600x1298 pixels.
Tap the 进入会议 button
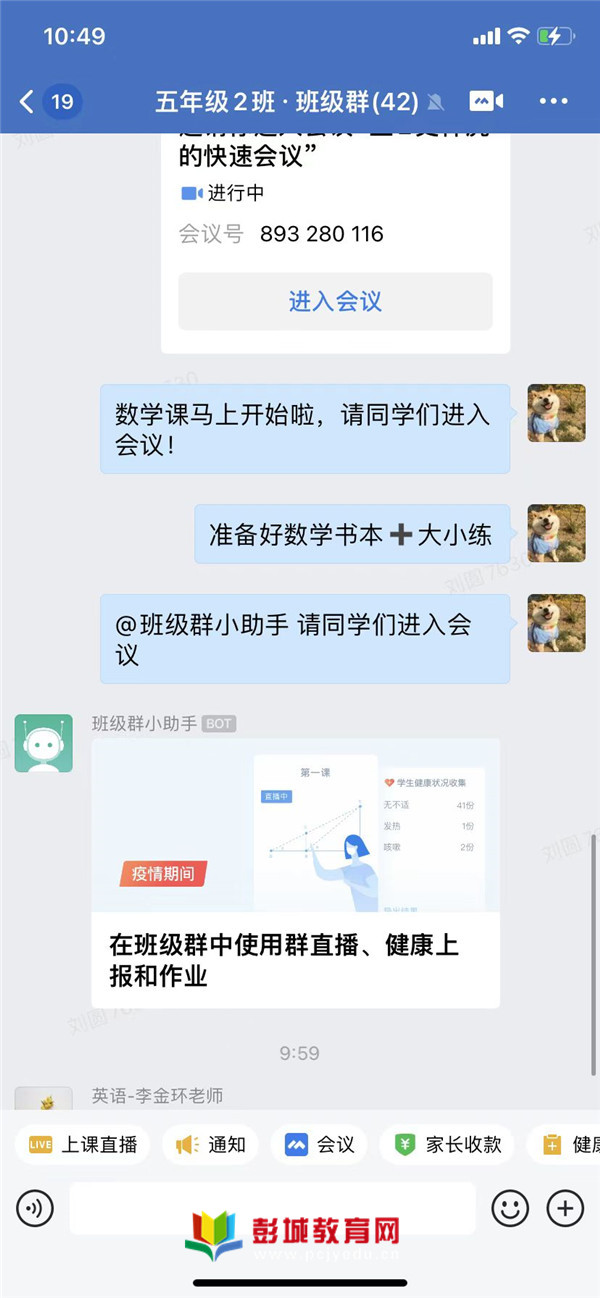pyautogui.click(x=335, y=301)
